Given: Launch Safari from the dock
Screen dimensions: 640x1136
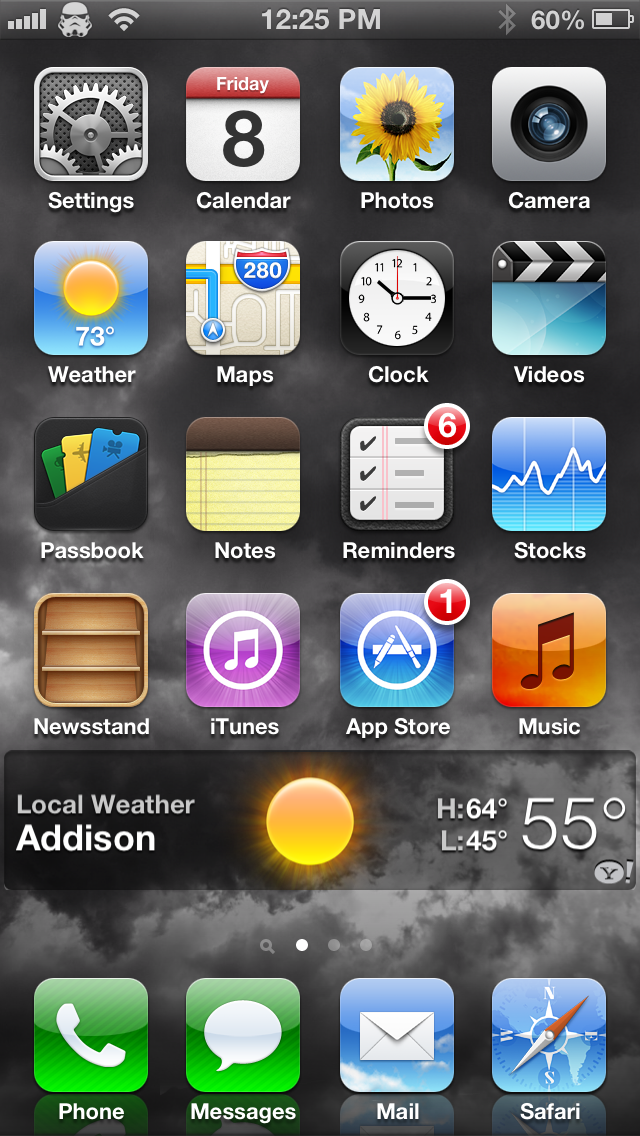Looking at the screenshot, I should point(549,1035).
